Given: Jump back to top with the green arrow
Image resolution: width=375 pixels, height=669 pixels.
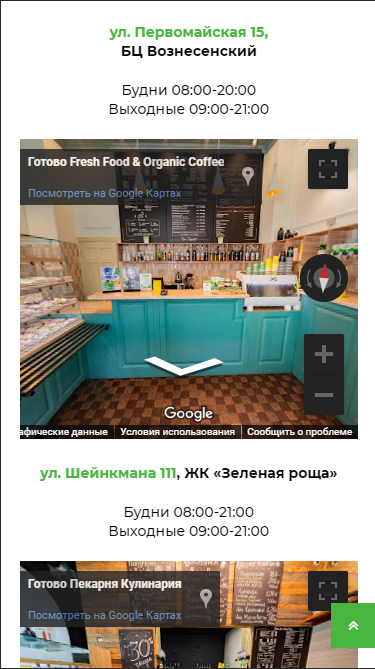Looking at the screenshot, I should 353,625.
